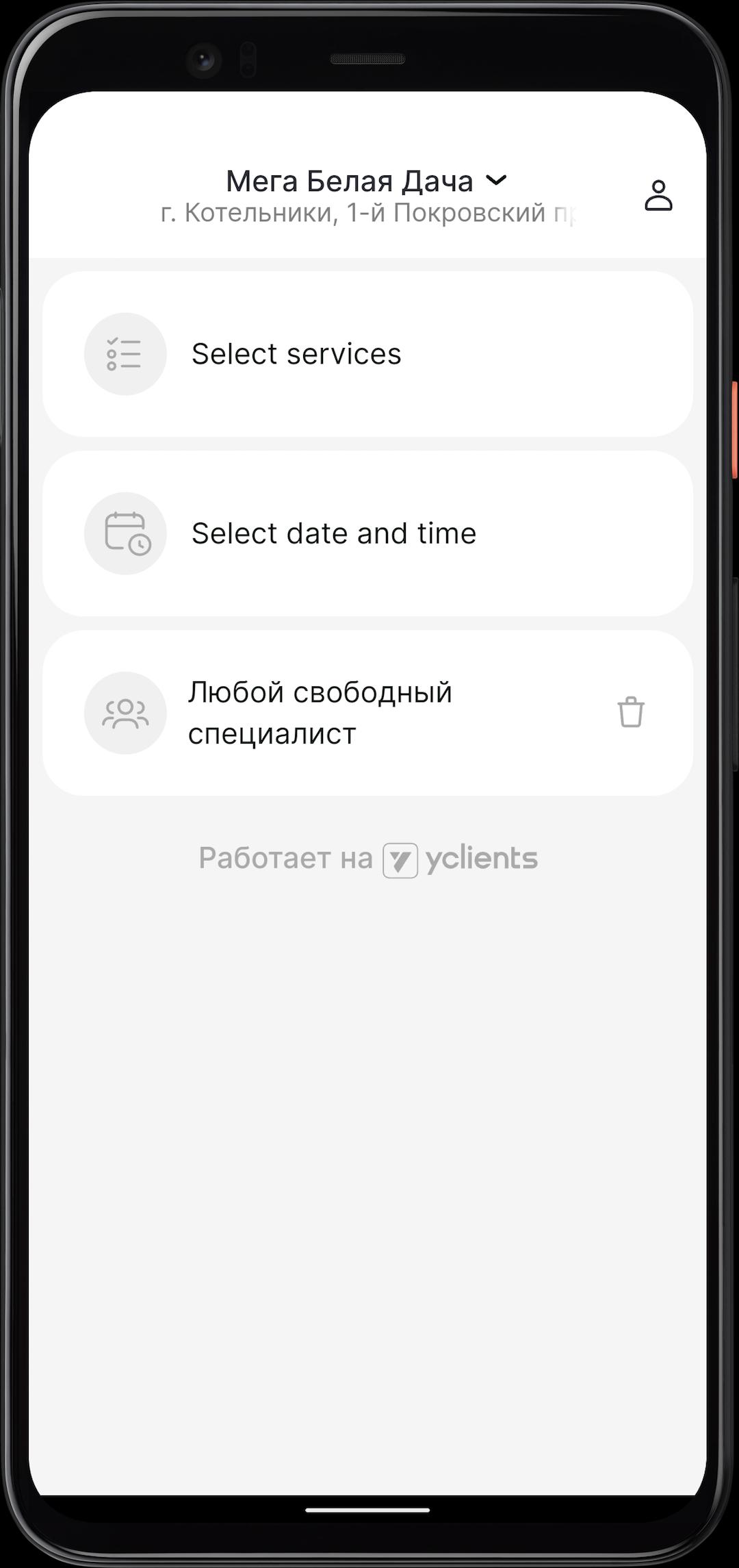The height and width of the screenshot is (1568, 739).
Task: Expand the Мега Белая Дача location dropdown
Action: (x=367, y=196)
